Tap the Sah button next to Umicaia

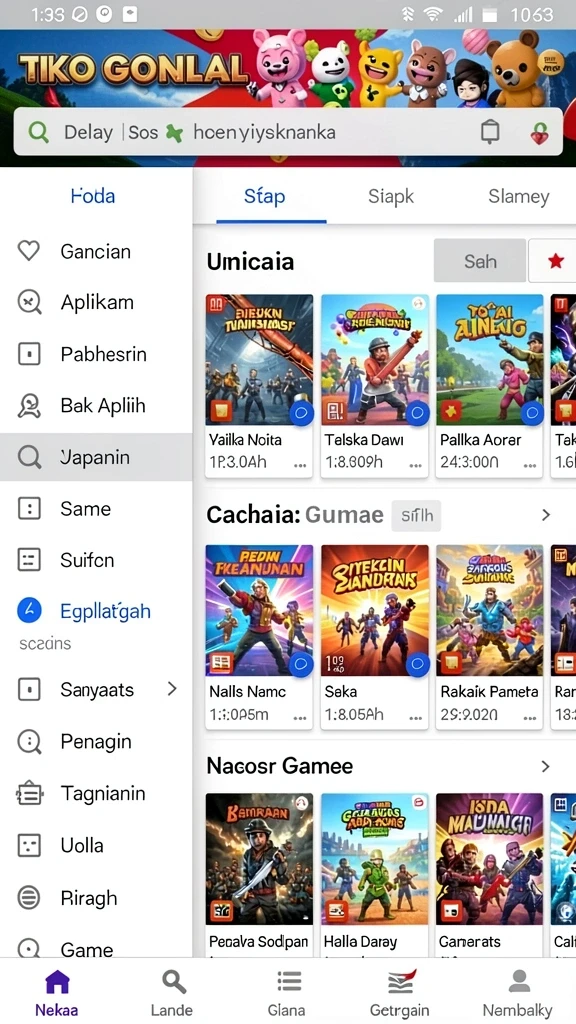coord(480,261)
